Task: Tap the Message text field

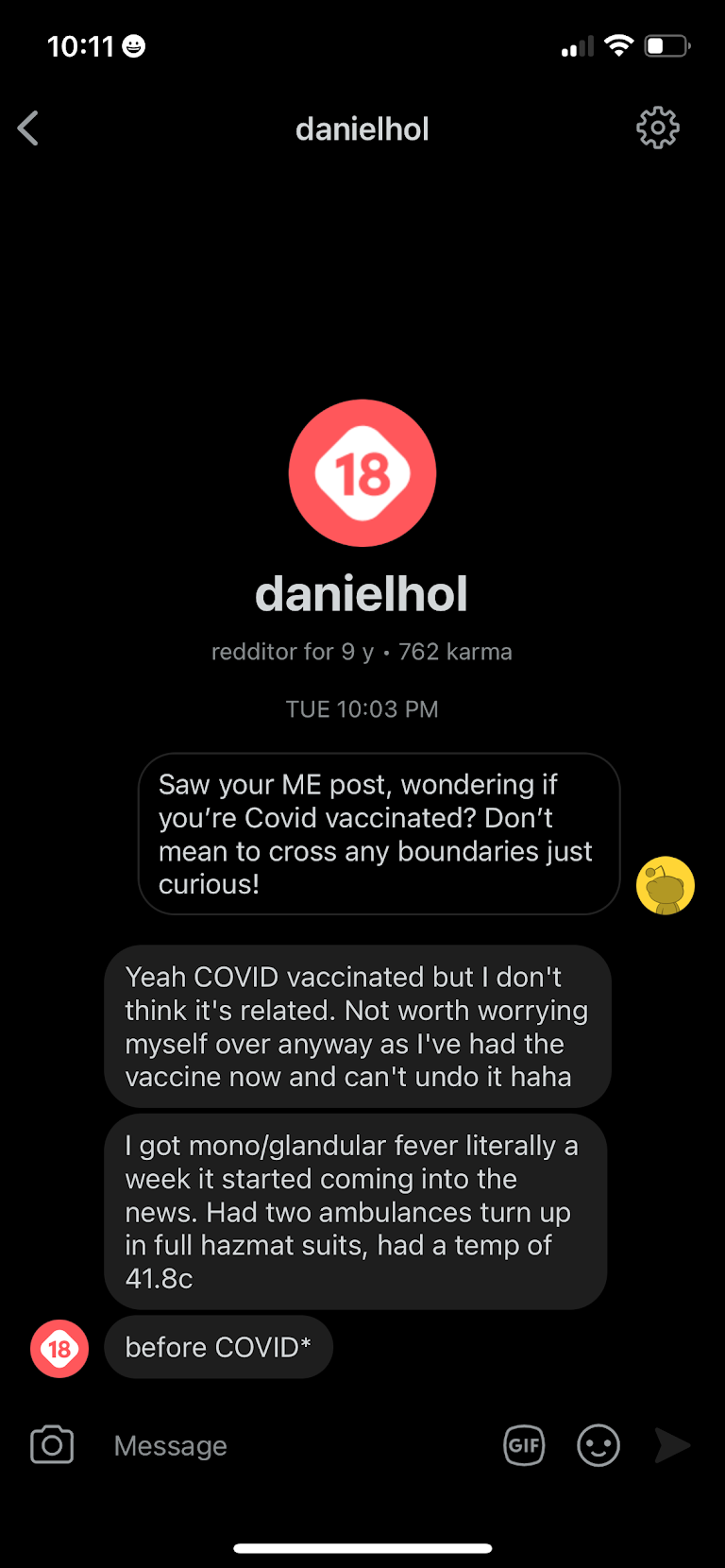Action: [x=297, y=1445]
